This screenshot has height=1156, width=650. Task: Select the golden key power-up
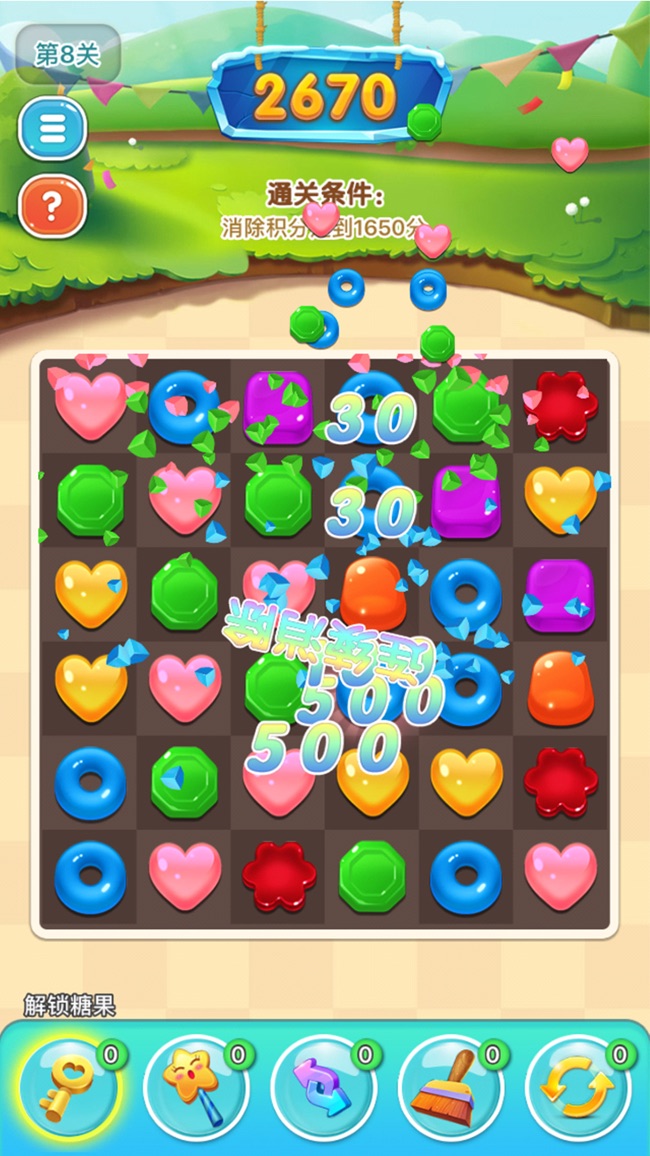coord(68,1088)
